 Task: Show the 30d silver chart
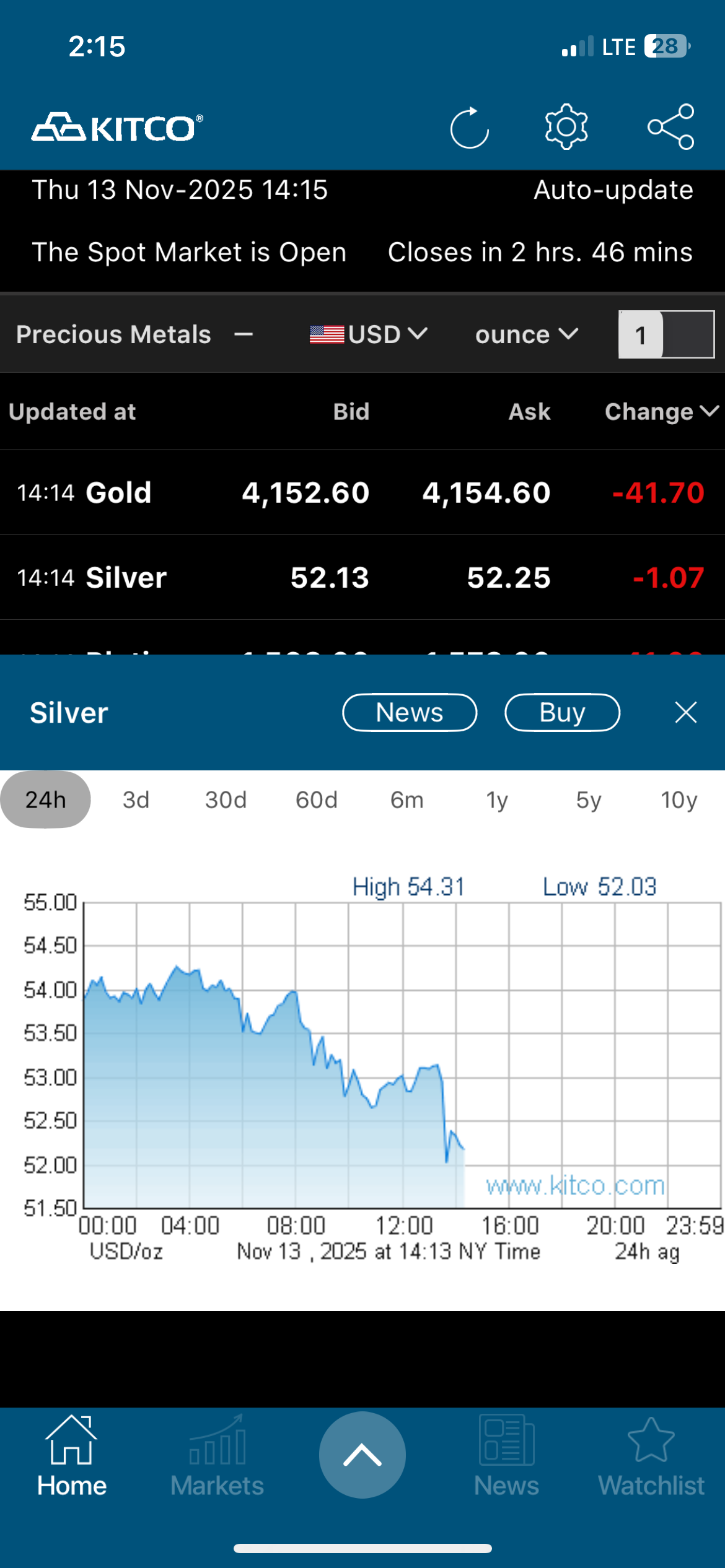pos(226,800)
